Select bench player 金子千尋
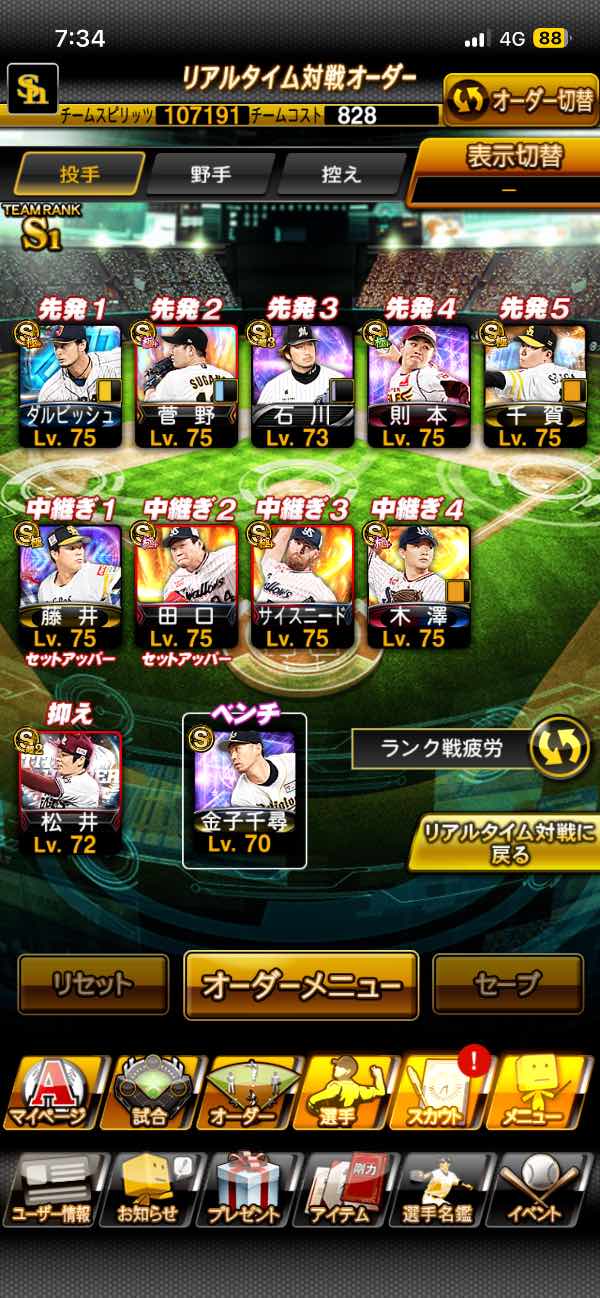This screenshot has width=600, height=1298. point(244,790)
